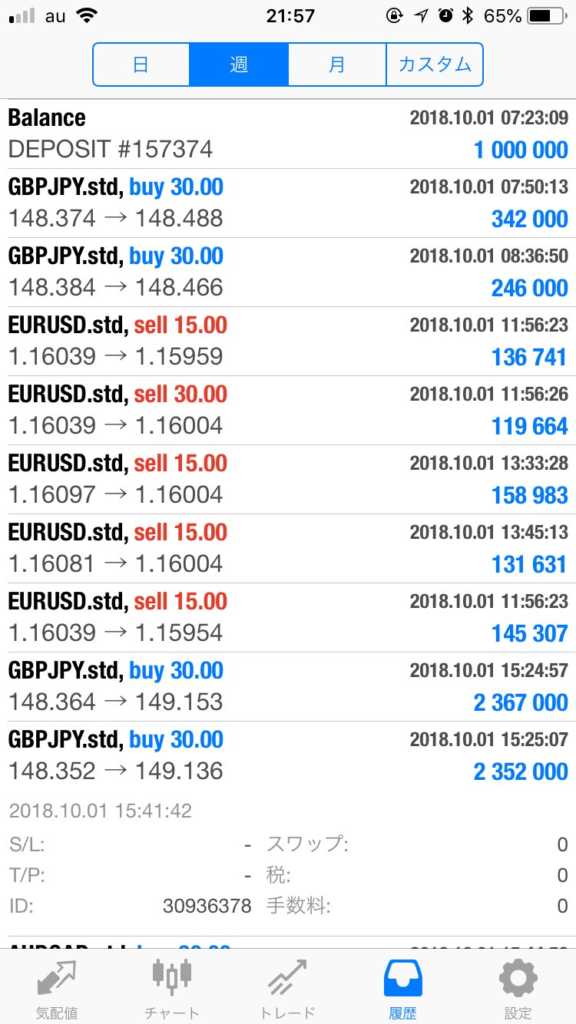Expand the EURUSD sell with profit 158 983
The height and width of the screenshot is (1024, 576).
pos(288,479)
